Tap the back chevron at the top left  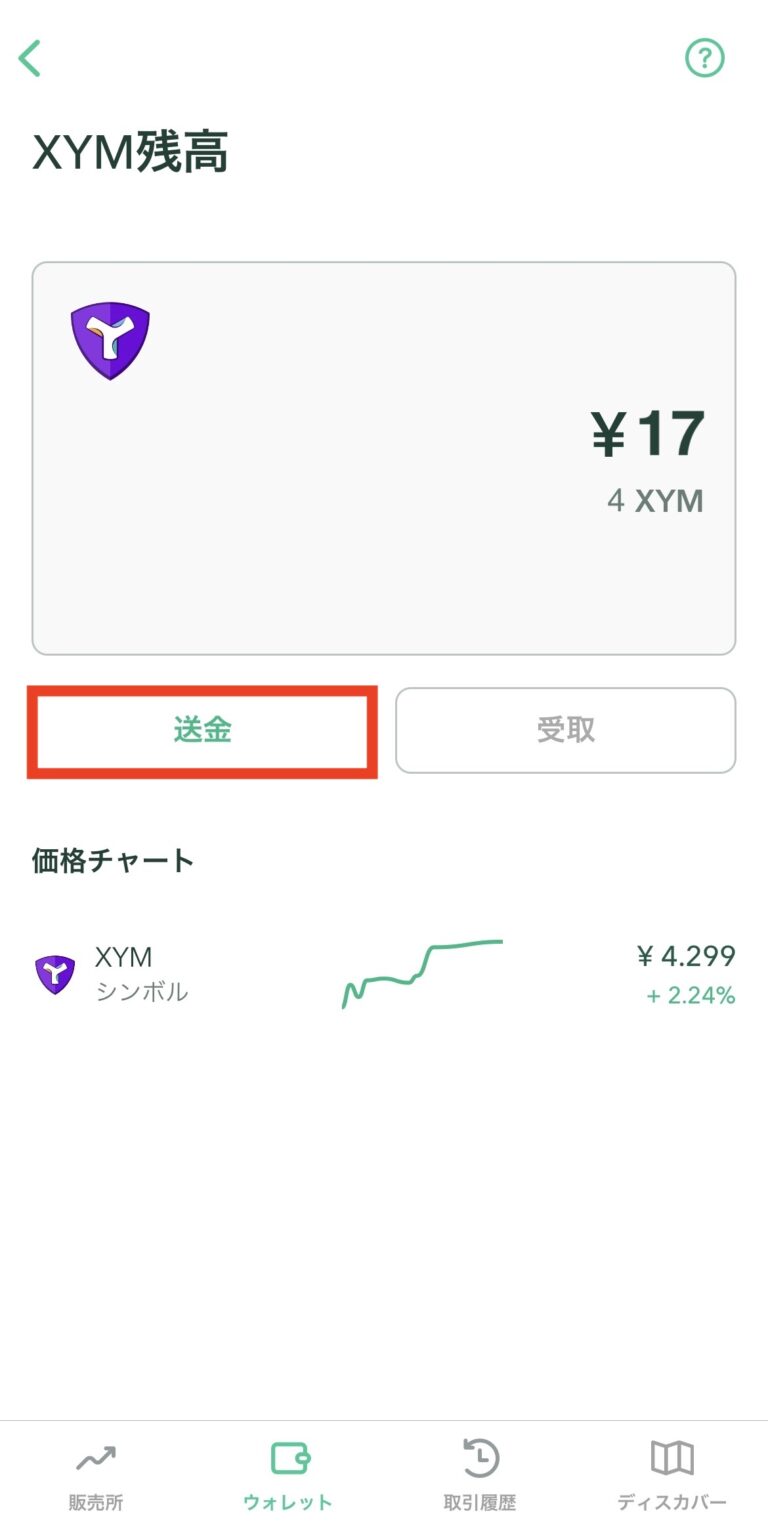(x=30, y=58)
